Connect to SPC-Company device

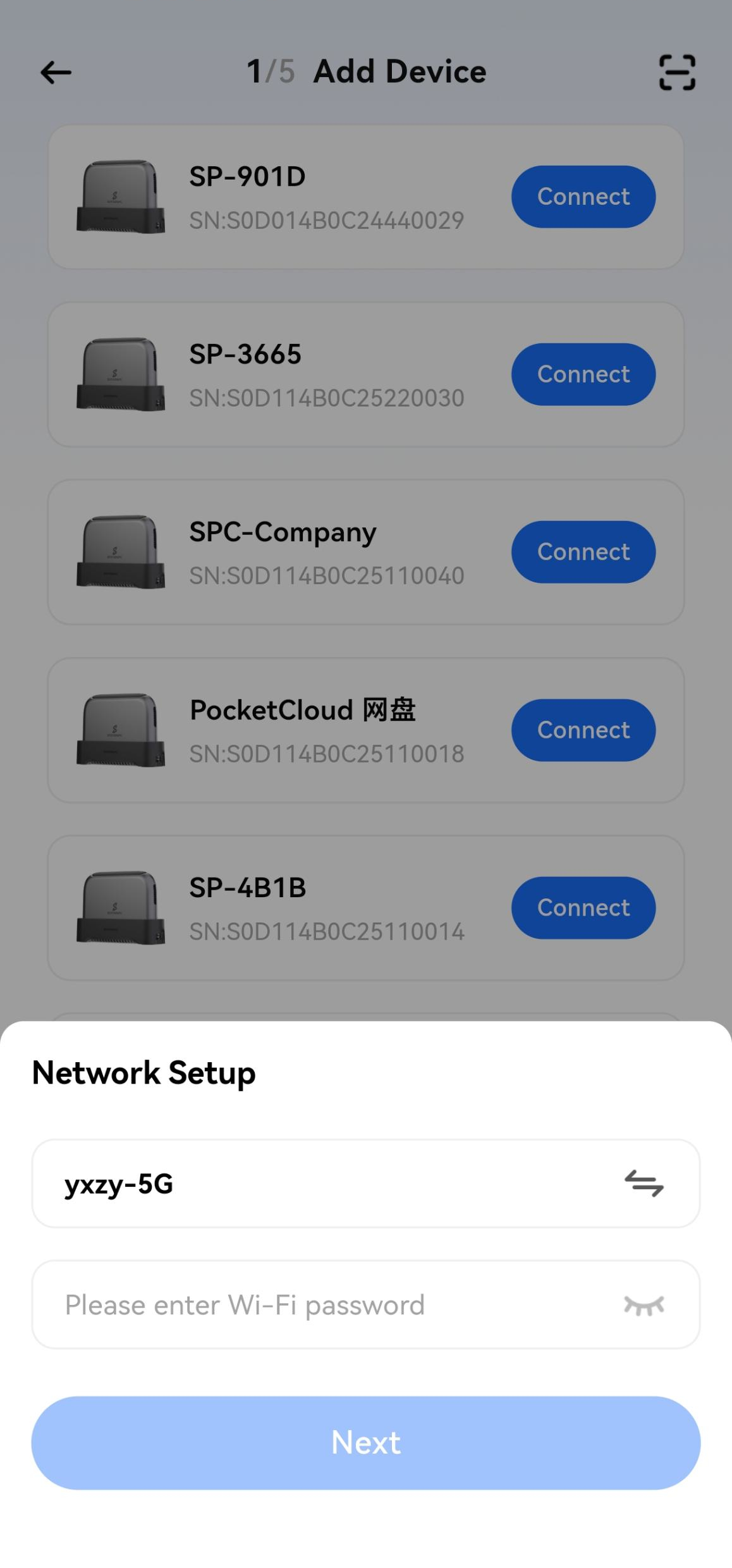[583, 552]
